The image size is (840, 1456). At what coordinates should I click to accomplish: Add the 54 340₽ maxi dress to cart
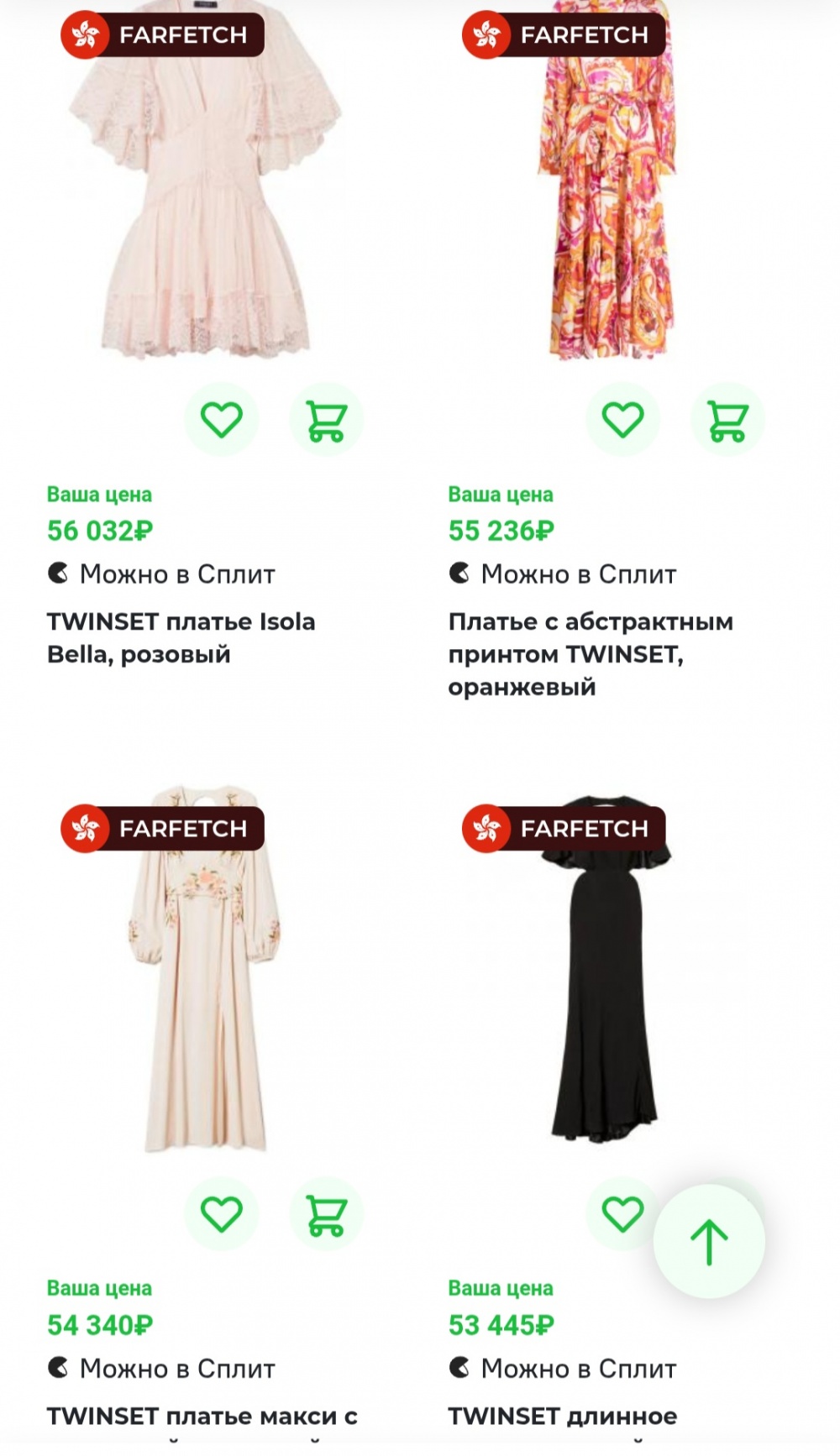[326, 1213]
